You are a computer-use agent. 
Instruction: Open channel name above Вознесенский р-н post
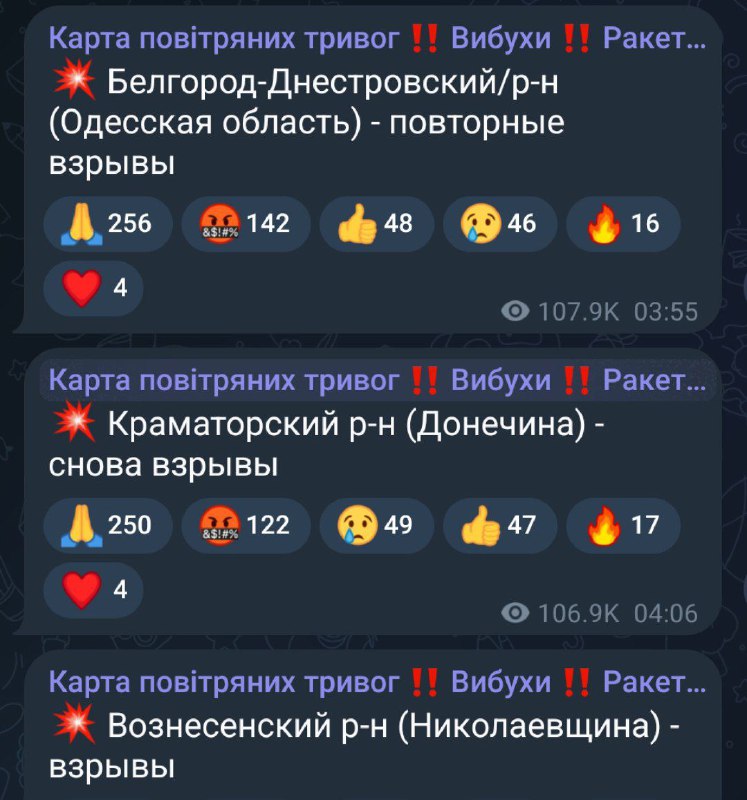click(376, 683)
